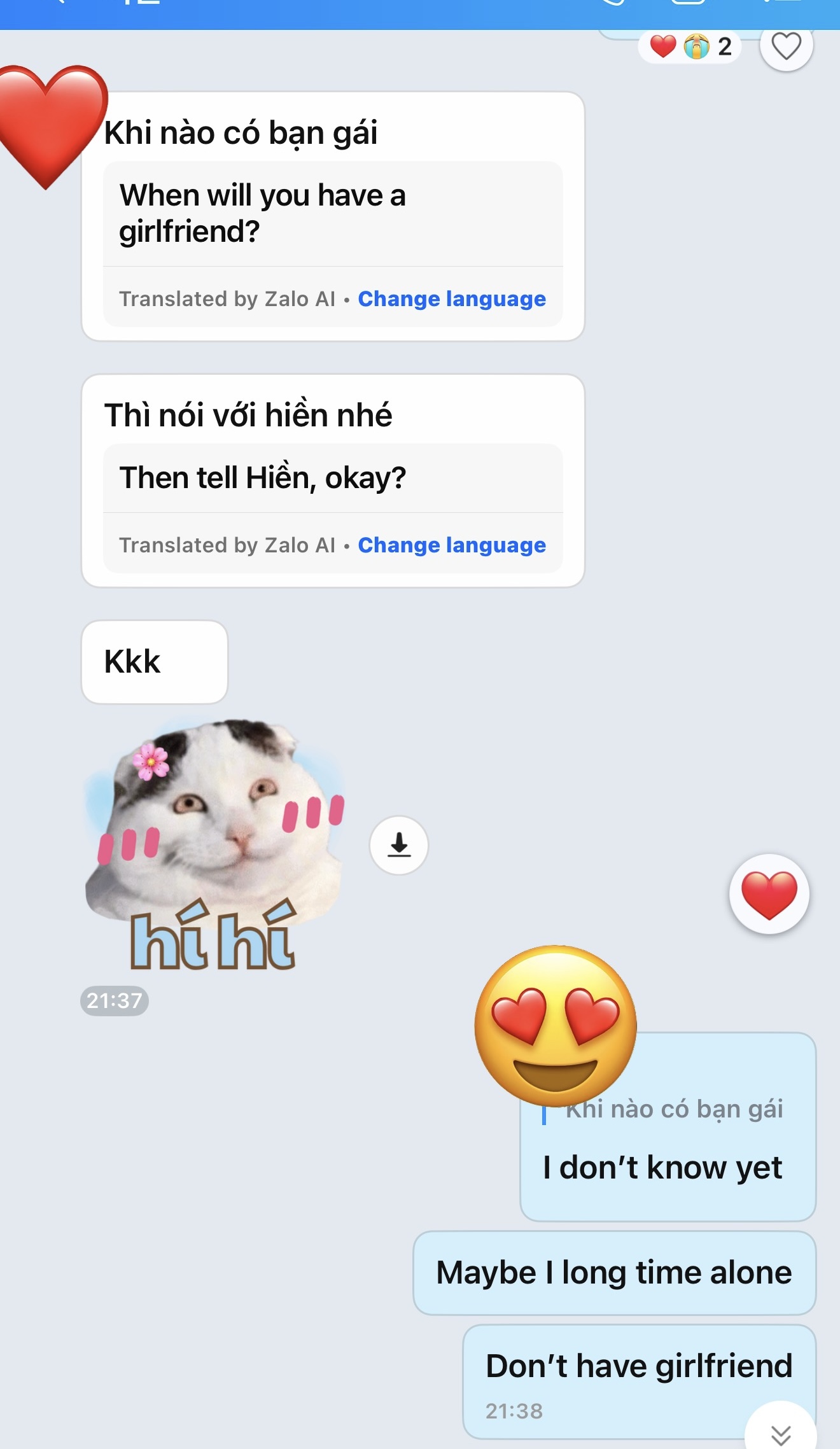The image size is (840, 1449).
Task: Download the hí hí cat sticker
Action: [x=399, y=845]
